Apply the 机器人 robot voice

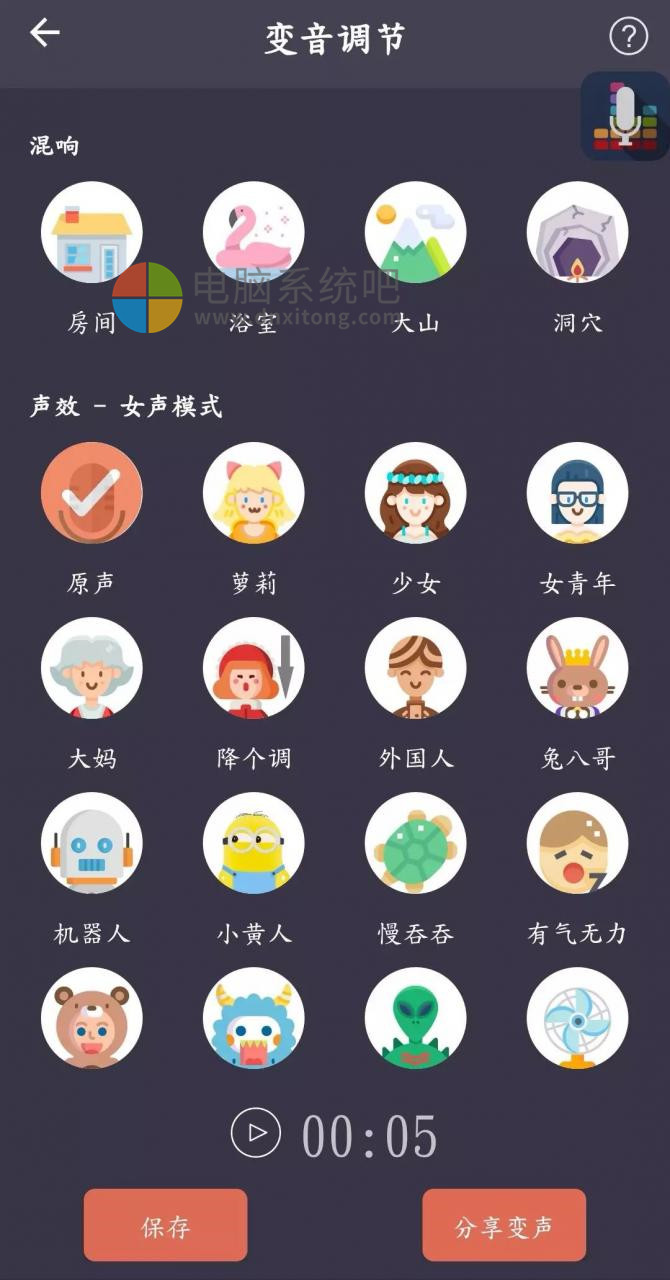91,843
